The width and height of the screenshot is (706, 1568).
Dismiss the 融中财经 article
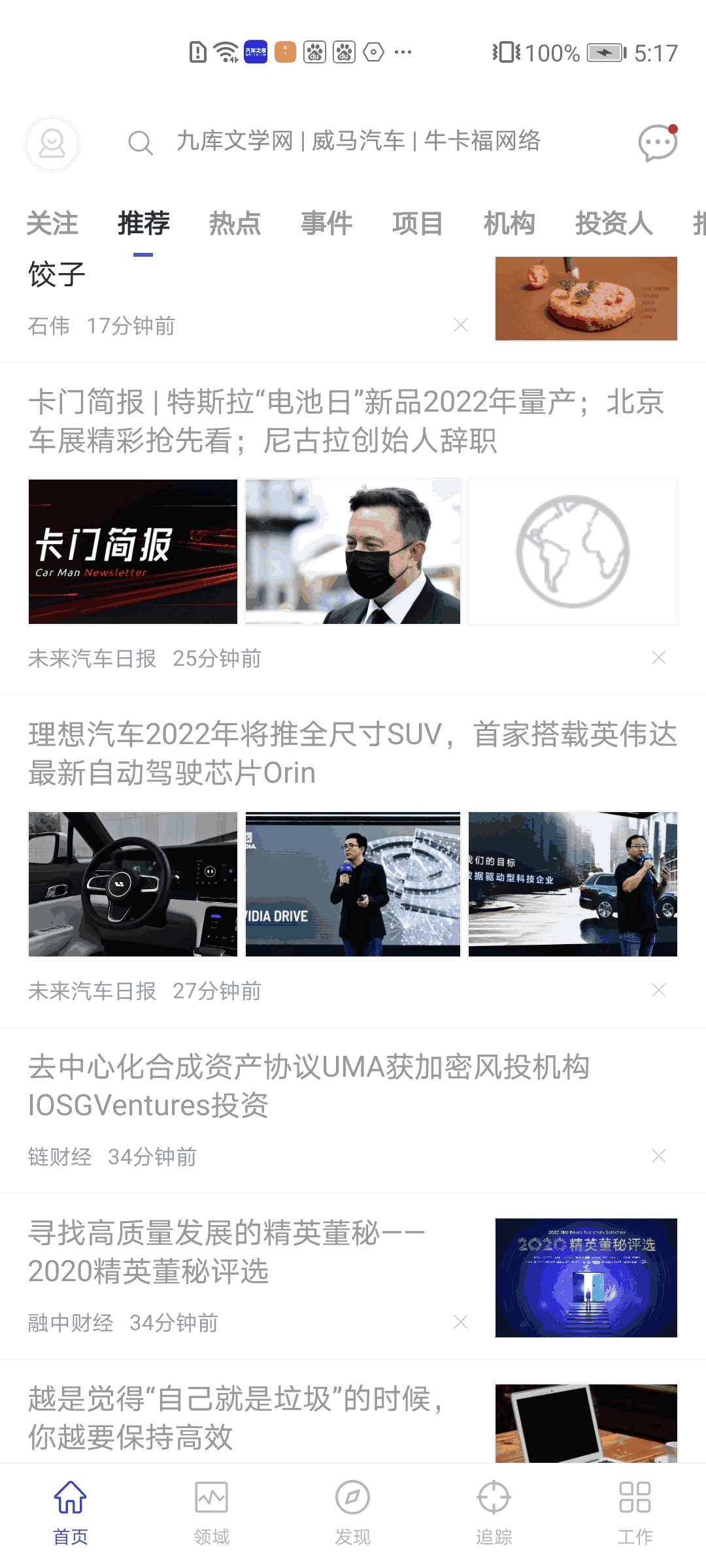pos(461,1322)
